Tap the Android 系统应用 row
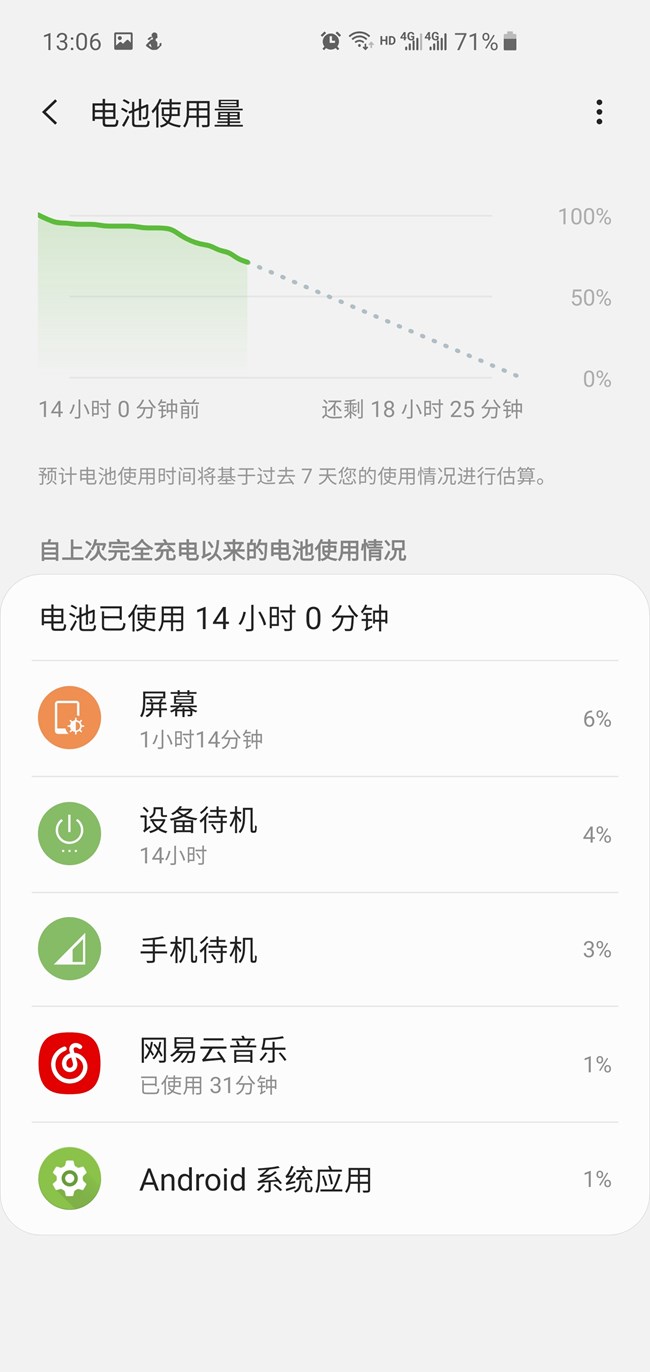This screenshot has width=650, height=1372. (324, 1180)
